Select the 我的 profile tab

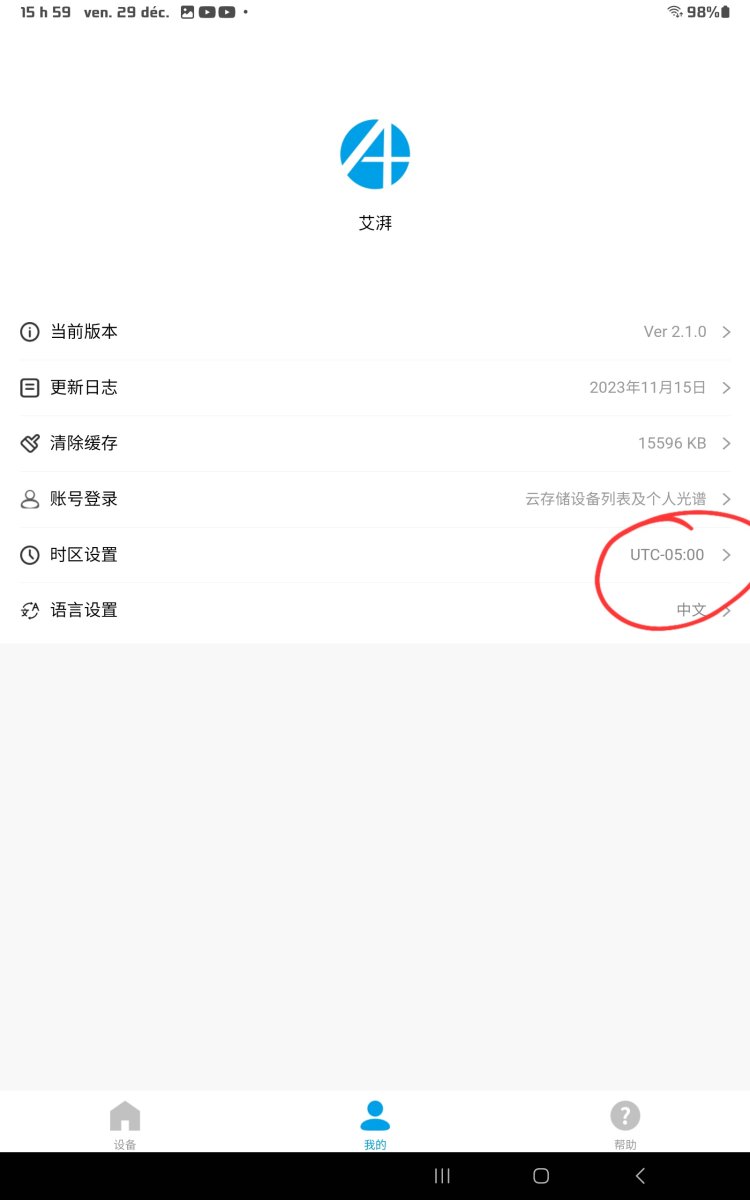[375, 1124]
